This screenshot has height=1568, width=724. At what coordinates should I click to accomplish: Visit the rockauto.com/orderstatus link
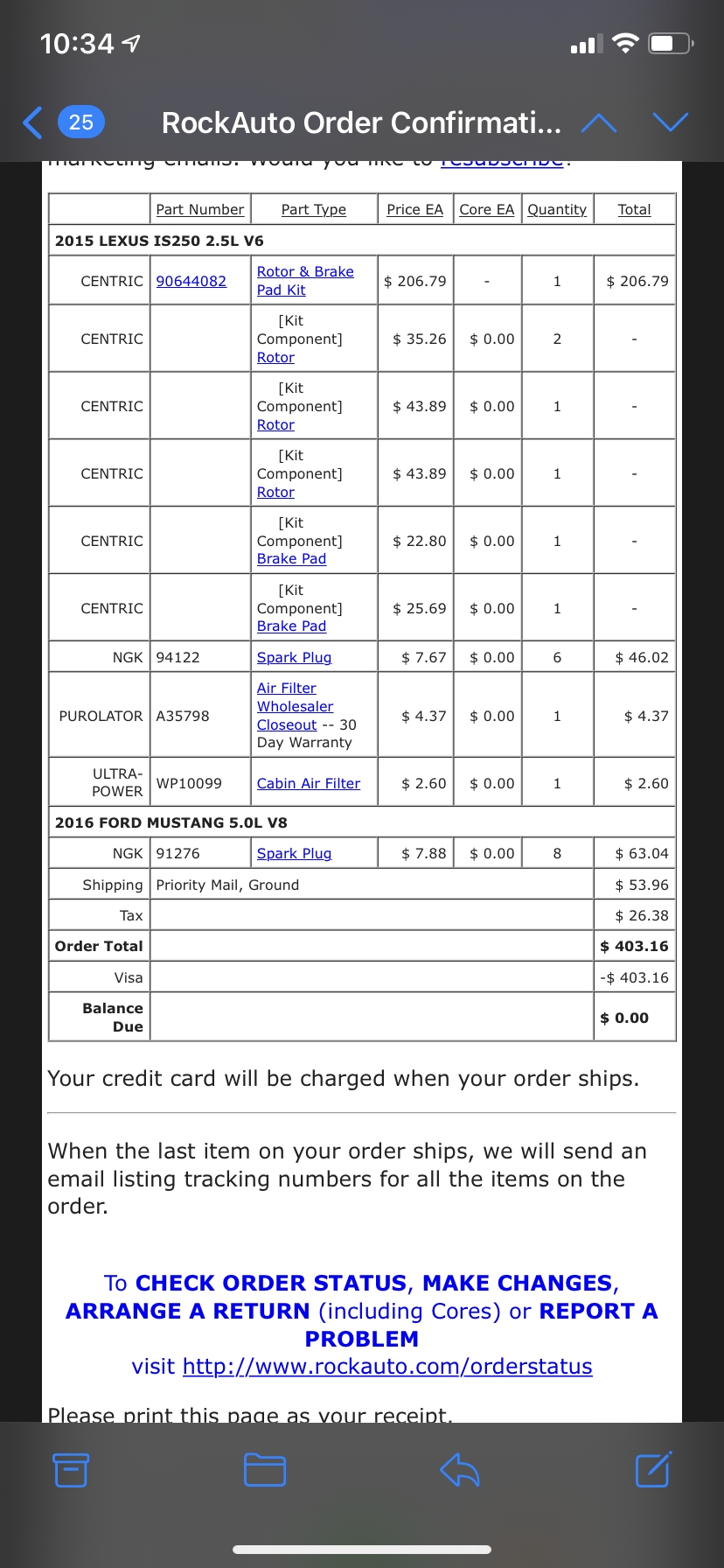[x=386, y=1366]
